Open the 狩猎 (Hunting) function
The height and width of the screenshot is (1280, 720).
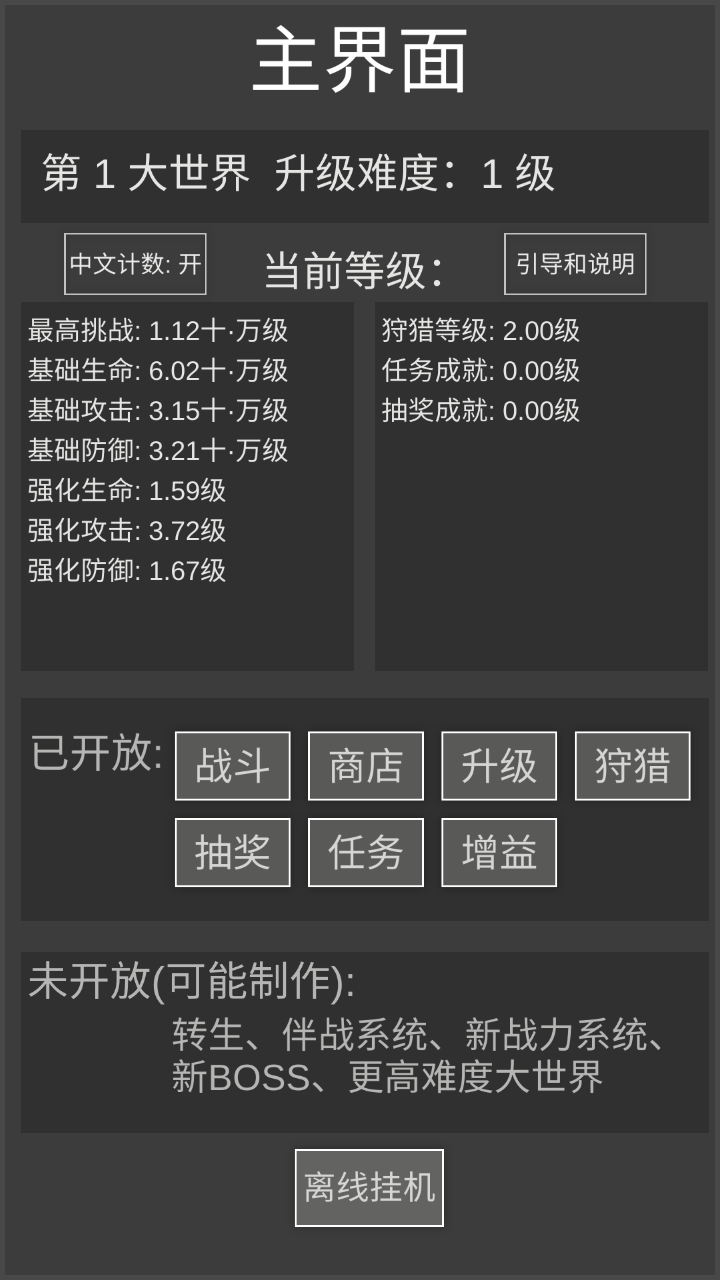[x=631, y=766]
